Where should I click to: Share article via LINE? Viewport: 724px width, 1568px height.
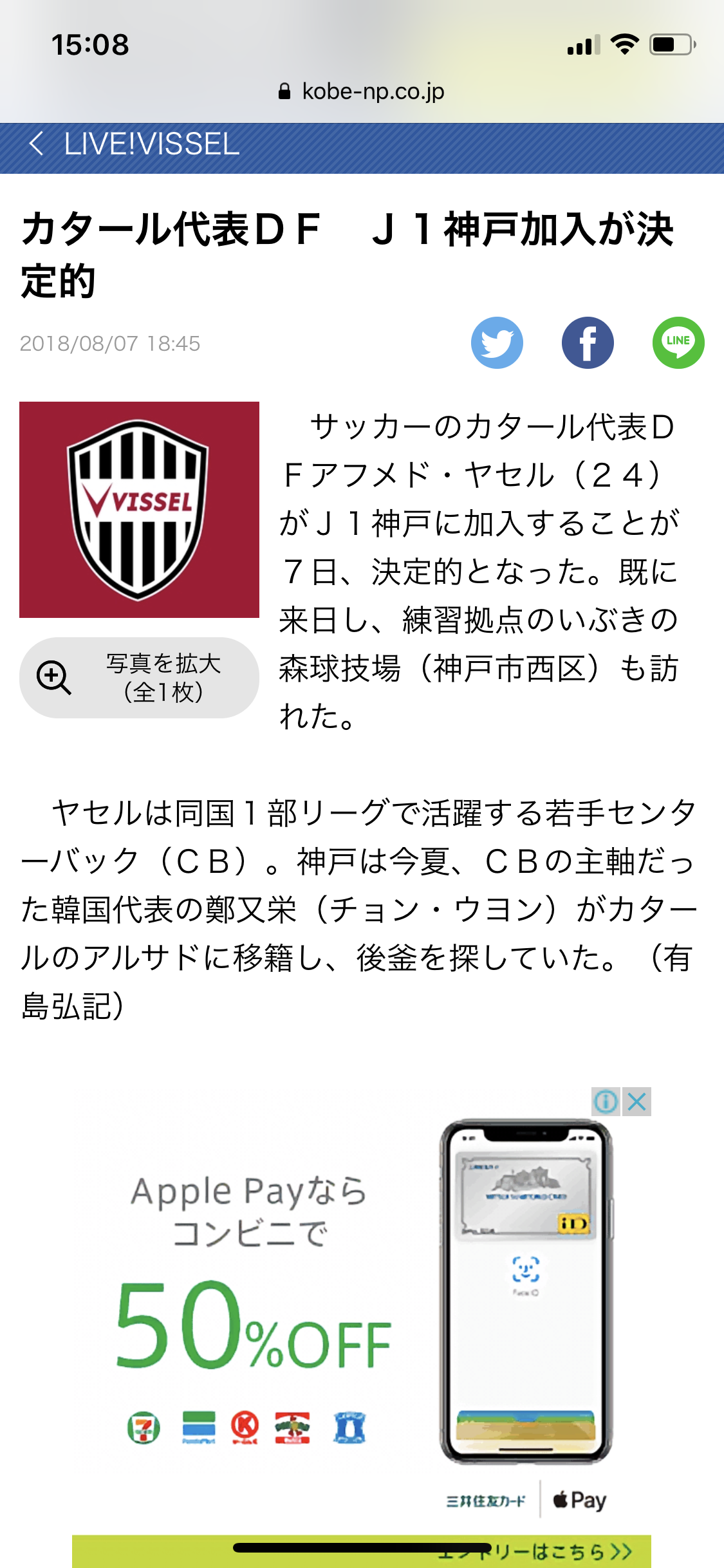(678, 342)
